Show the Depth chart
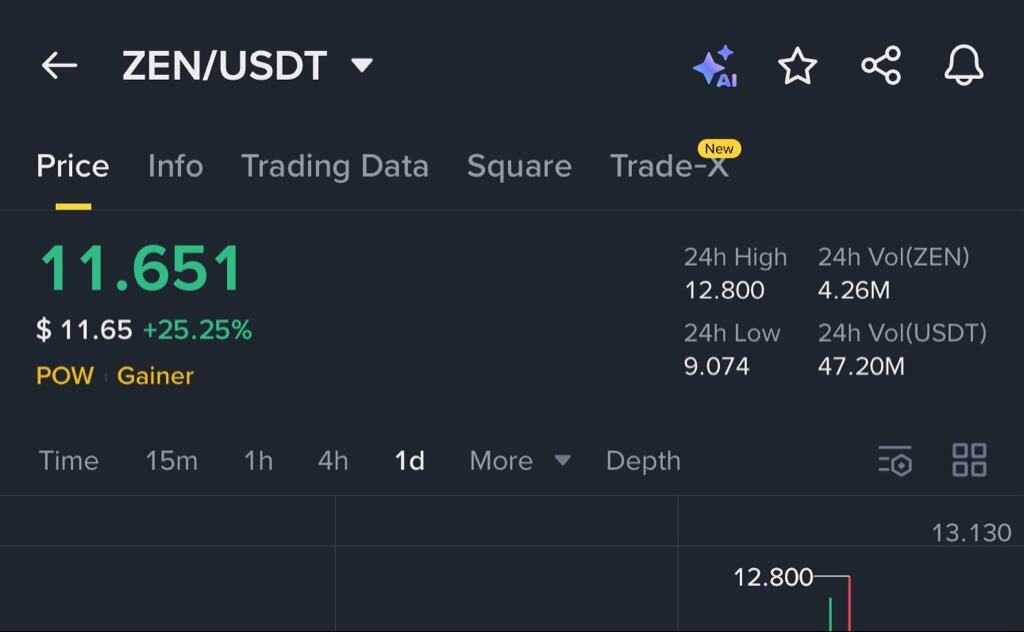 643,461
